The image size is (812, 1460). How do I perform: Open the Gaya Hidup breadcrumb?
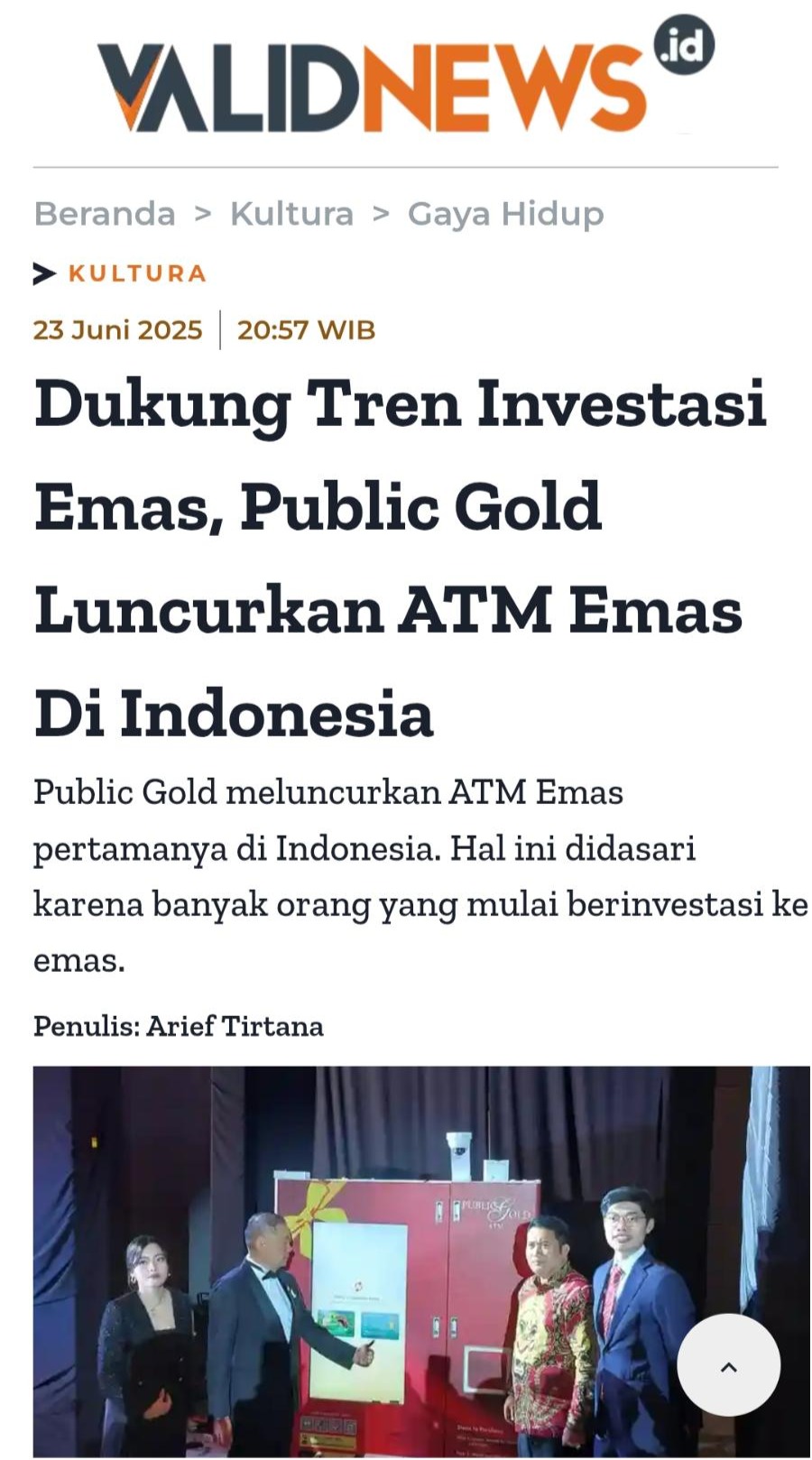[x=505, y=214]
